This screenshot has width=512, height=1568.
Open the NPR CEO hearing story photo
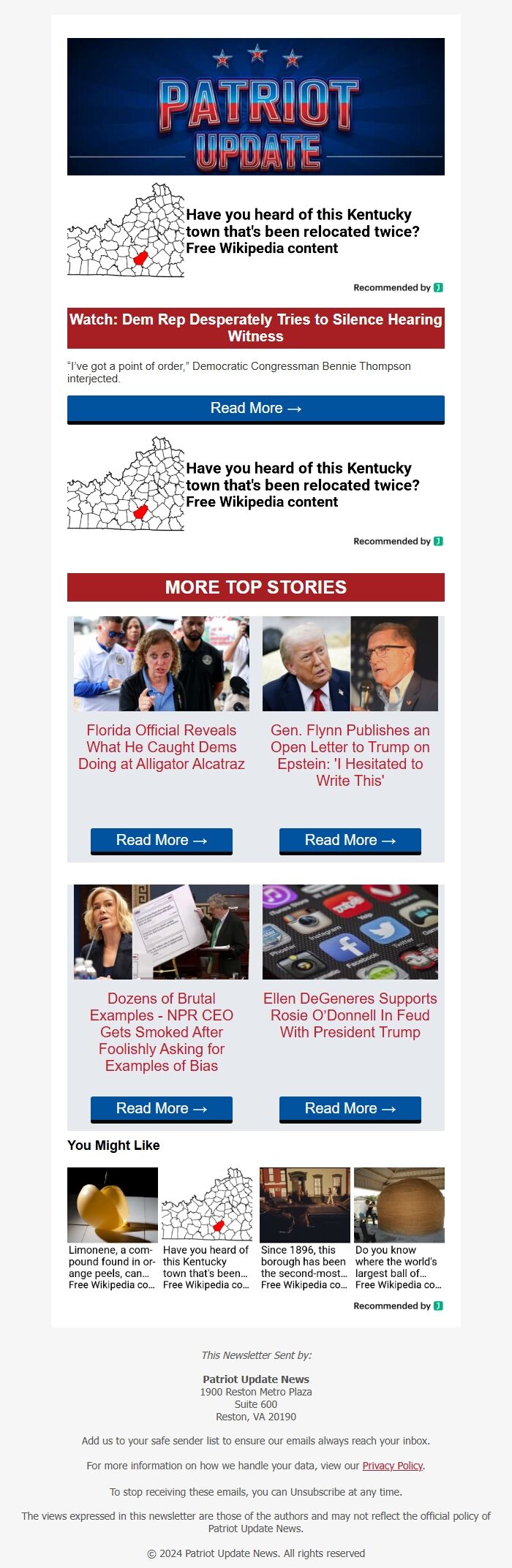pos(161,932)
